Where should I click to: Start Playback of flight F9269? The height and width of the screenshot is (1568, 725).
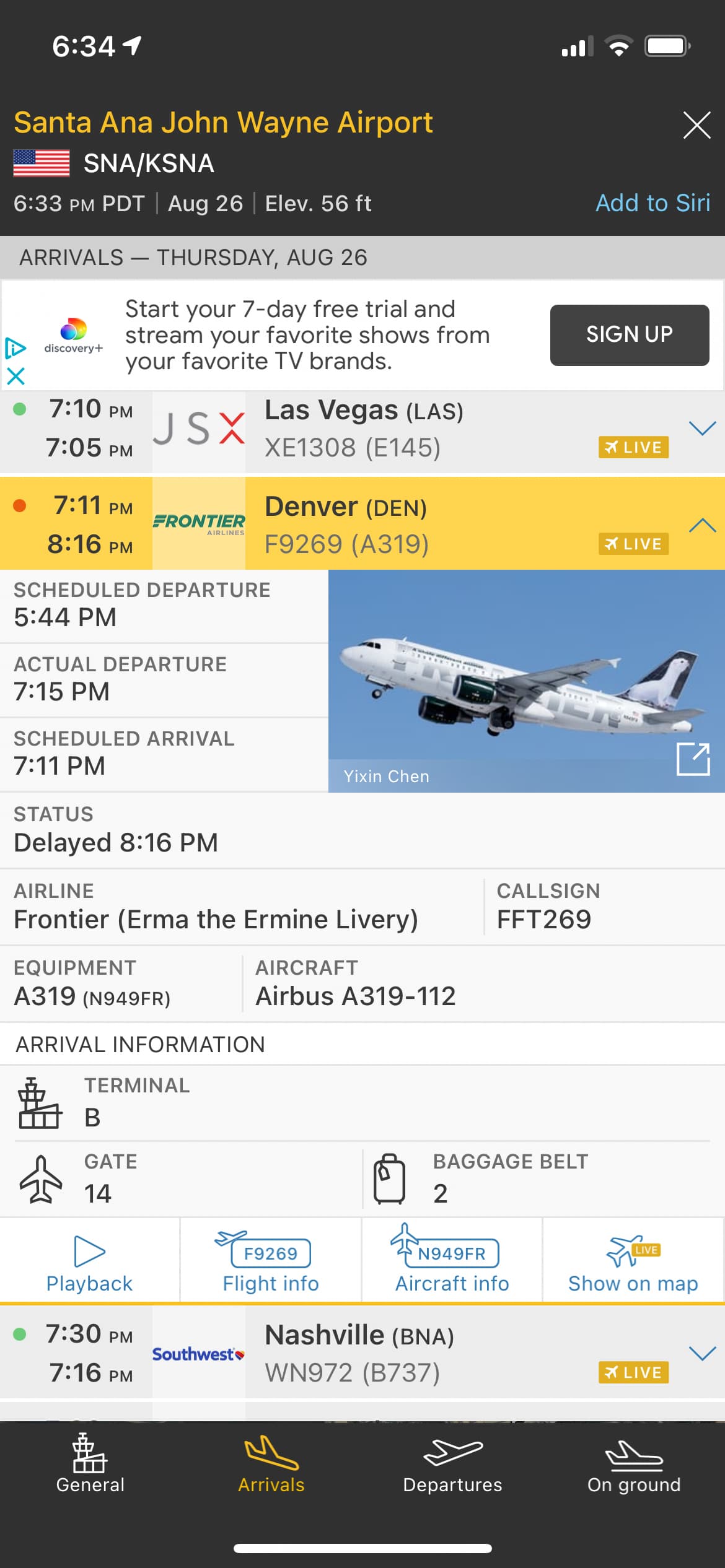[90, 1261]
